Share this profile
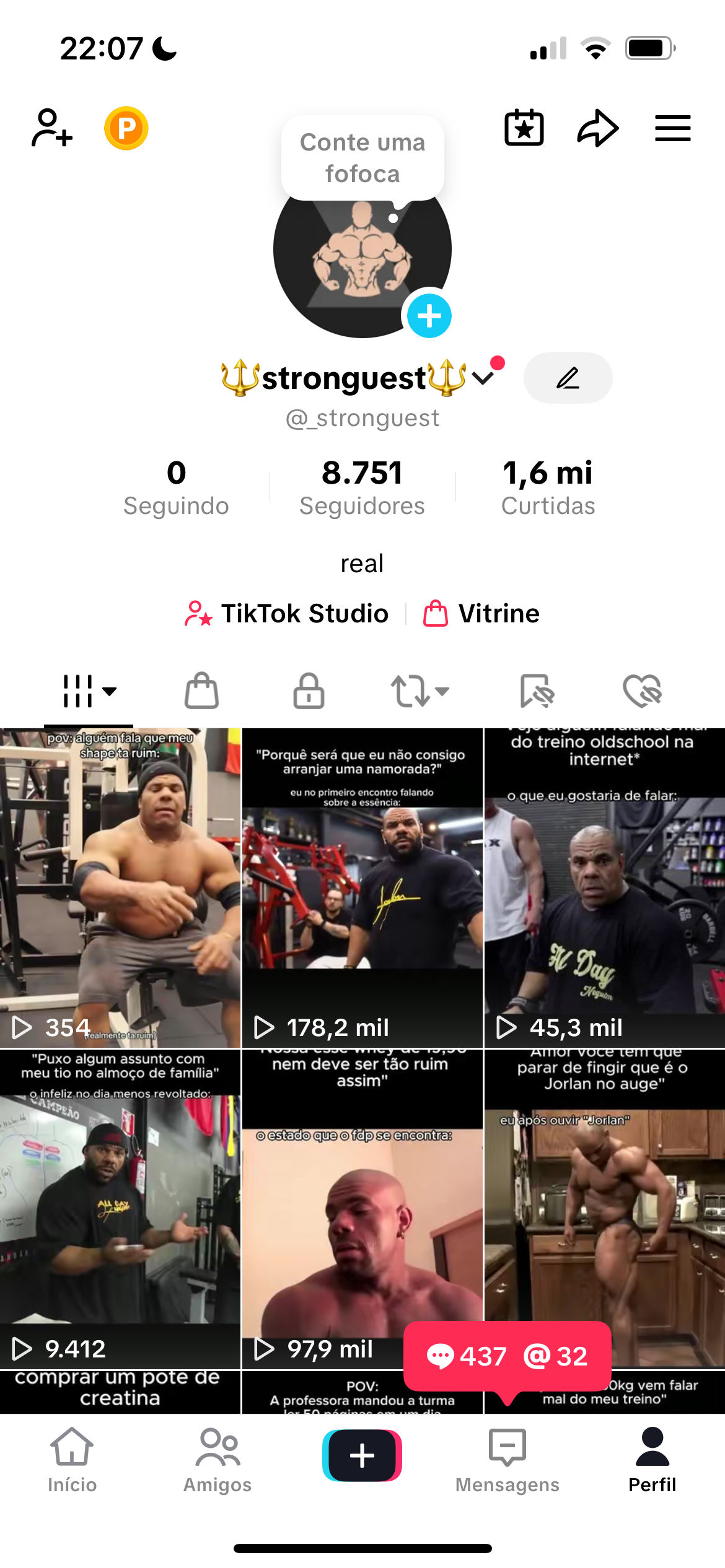This screenshot has width=725, height=1568. [x=598, y=128]
